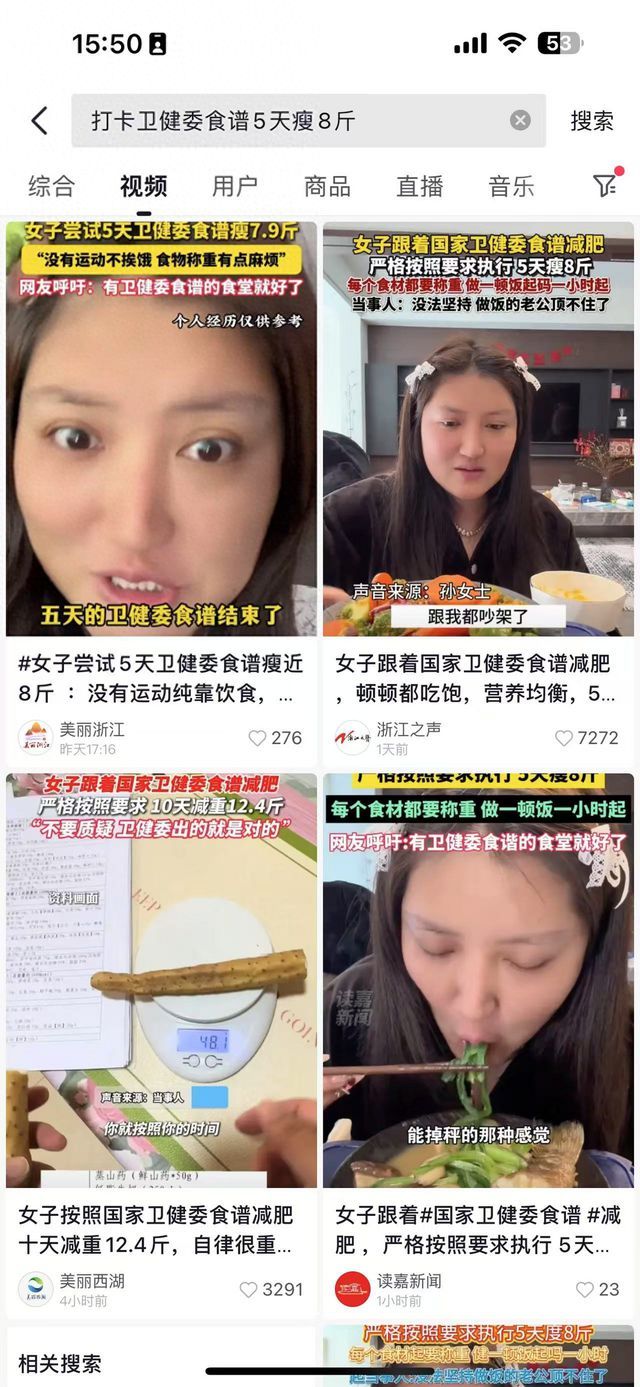The height and width of the screenshot is (1387, 640).
Task: Go back using the back arrow
Action: (x=39, y=121)
